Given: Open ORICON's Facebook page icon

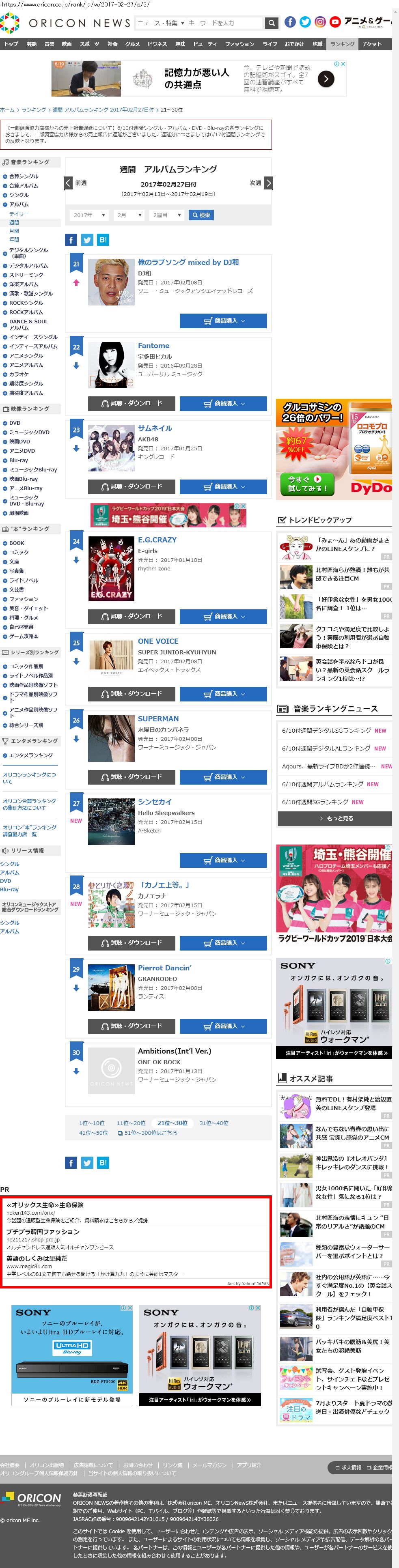Looking at the screenshot, I should point(291,22).
